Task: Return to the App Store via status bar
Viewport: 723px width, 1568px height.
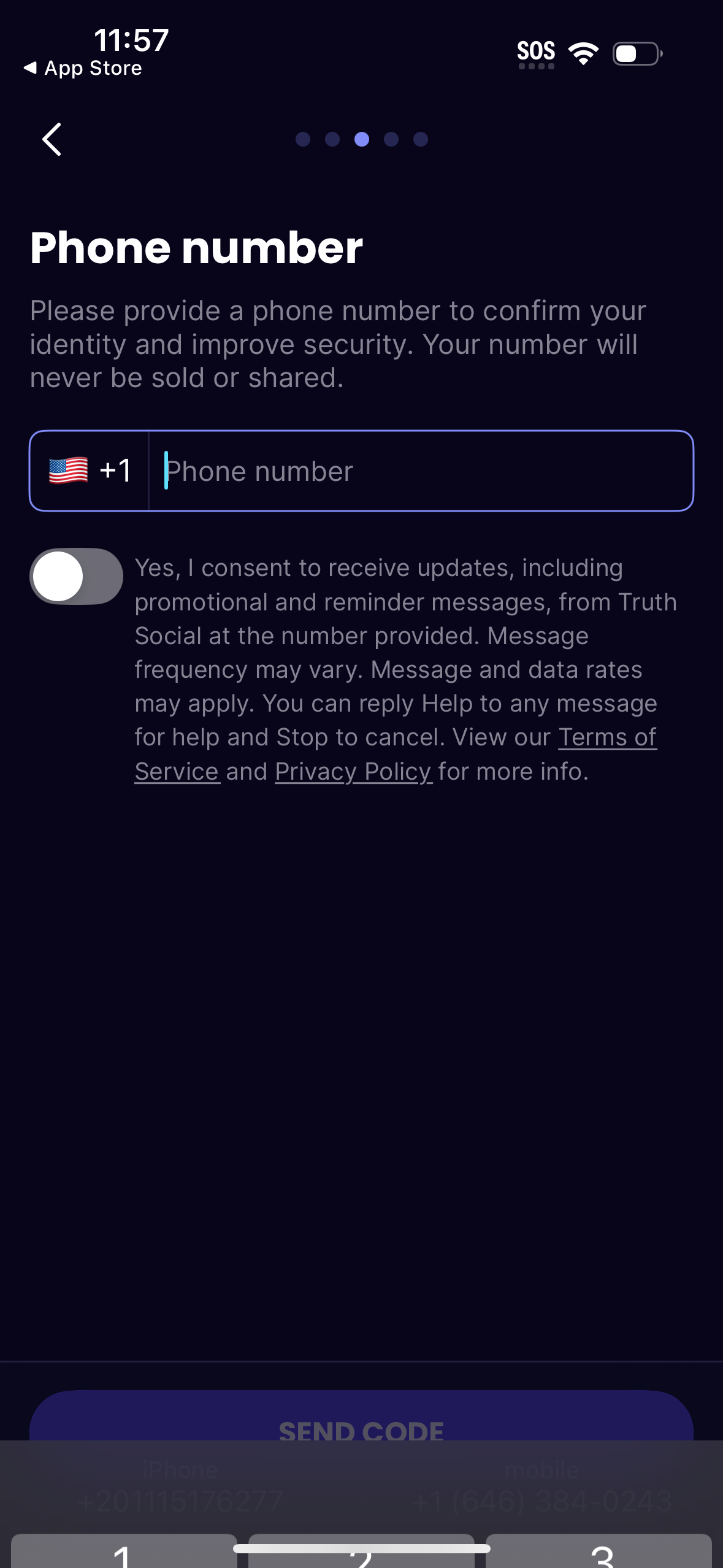Action: [x=83, y=67]
